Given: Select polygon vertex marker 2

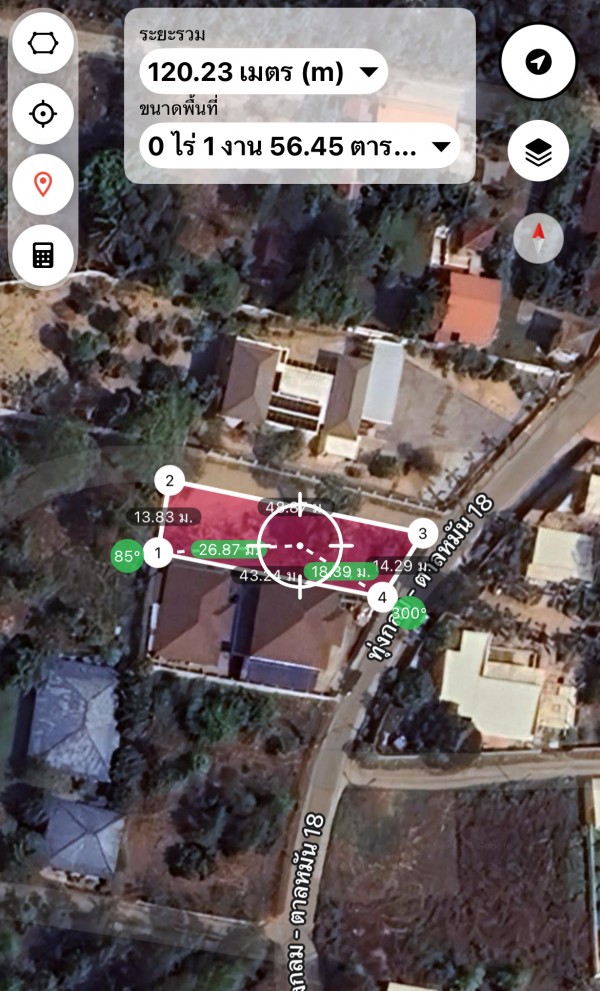Looking at the screenshot, I should 169,481.
